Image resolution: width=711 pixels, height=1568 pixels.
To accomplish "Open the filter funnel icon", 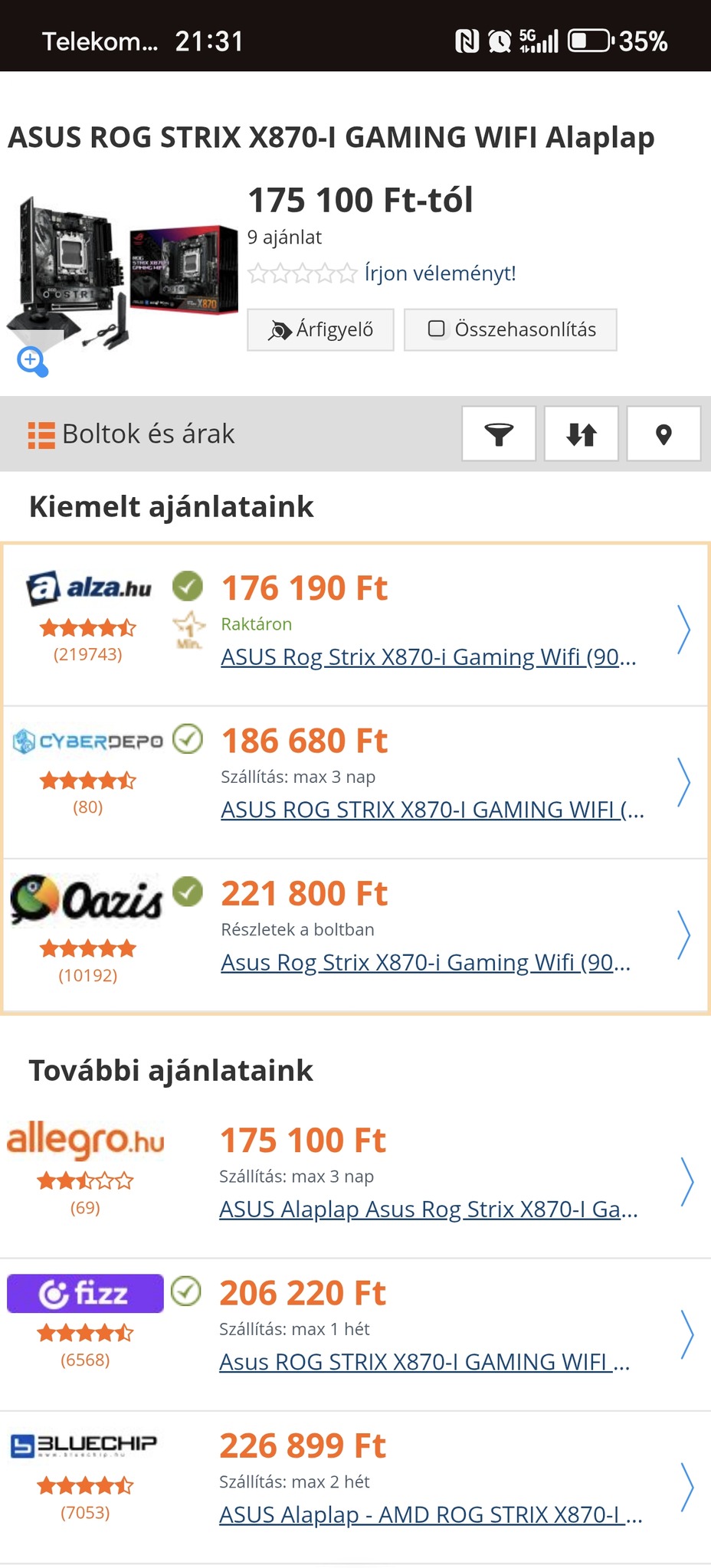I will tap(499, 434).
